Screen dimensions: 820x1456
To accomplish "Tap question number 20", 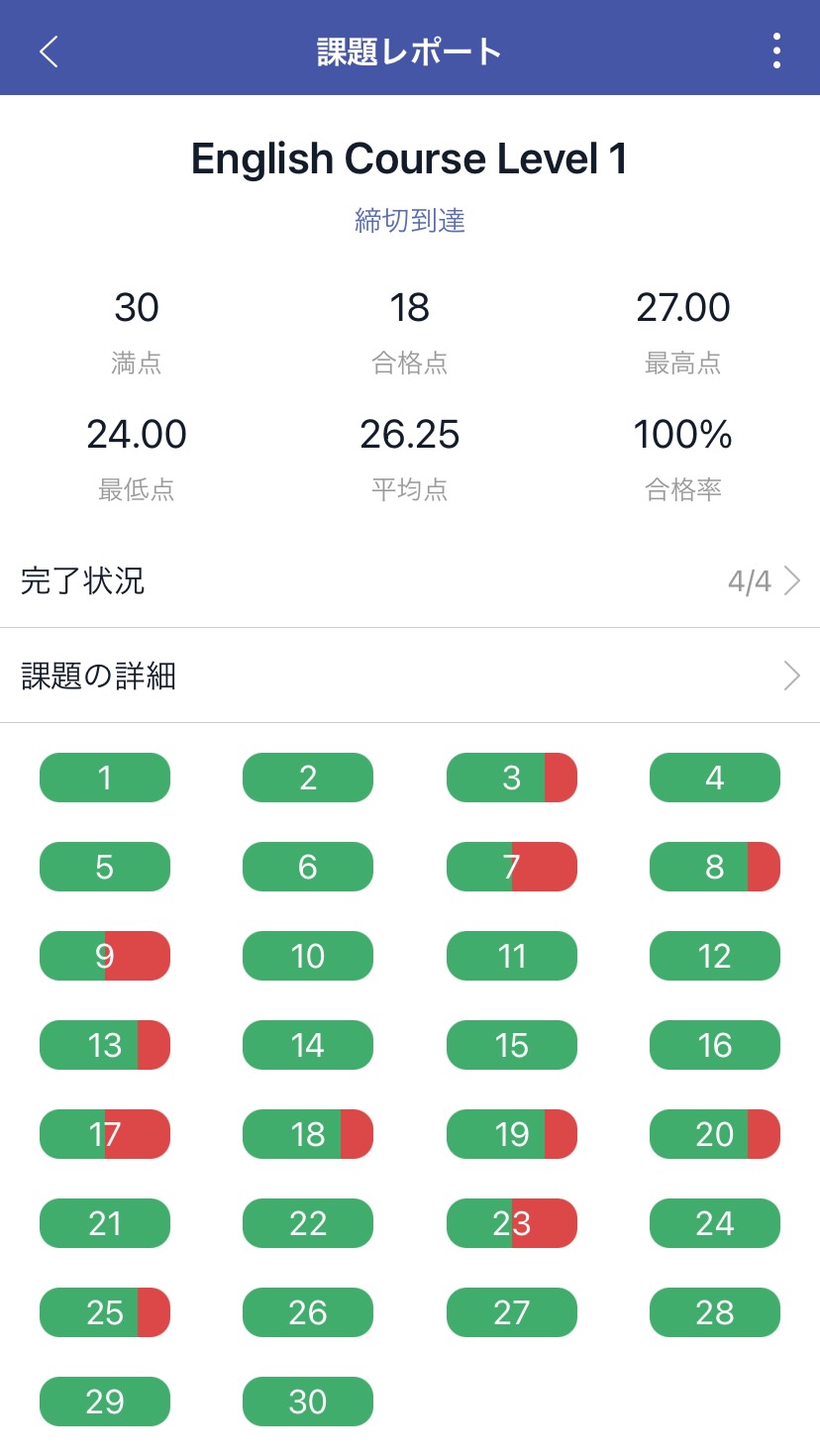I will coord(715,1134).
